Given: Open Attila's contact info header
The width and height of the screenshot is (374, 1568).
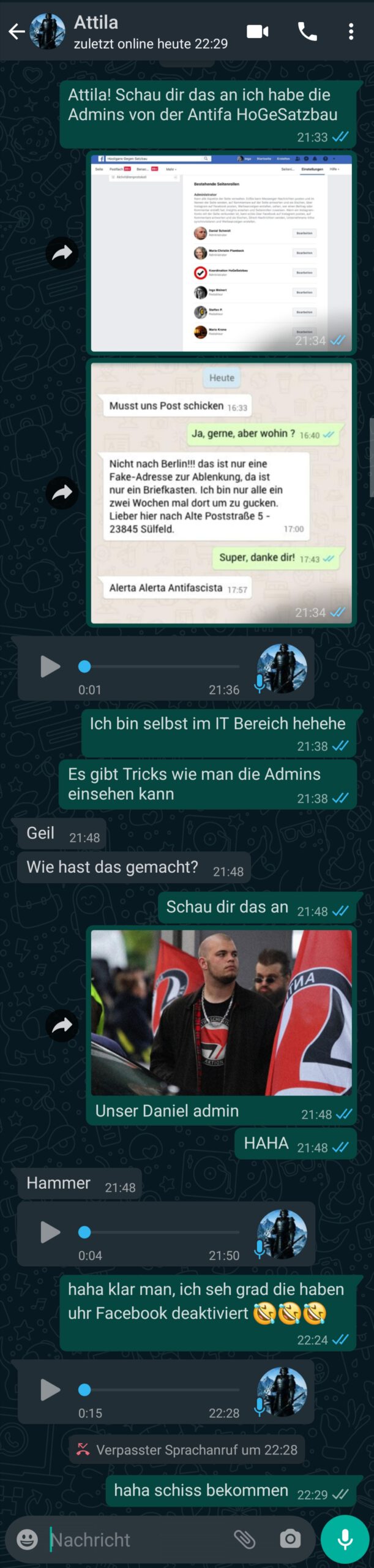Looking at the screenshot, I should (x=150, y=31).
